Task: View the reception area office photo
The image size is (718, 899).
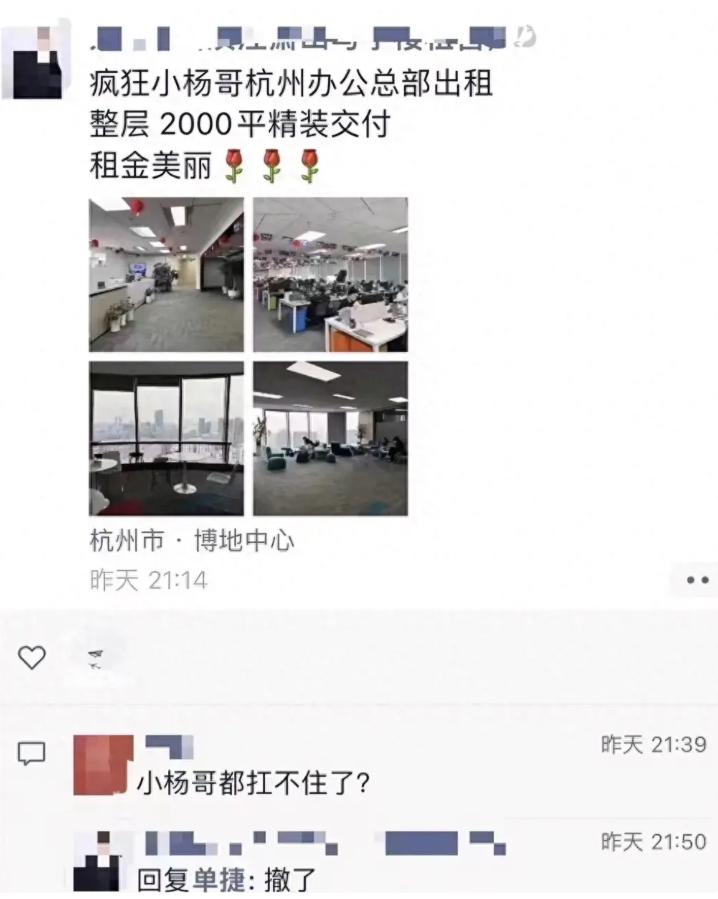Action: 166,274
